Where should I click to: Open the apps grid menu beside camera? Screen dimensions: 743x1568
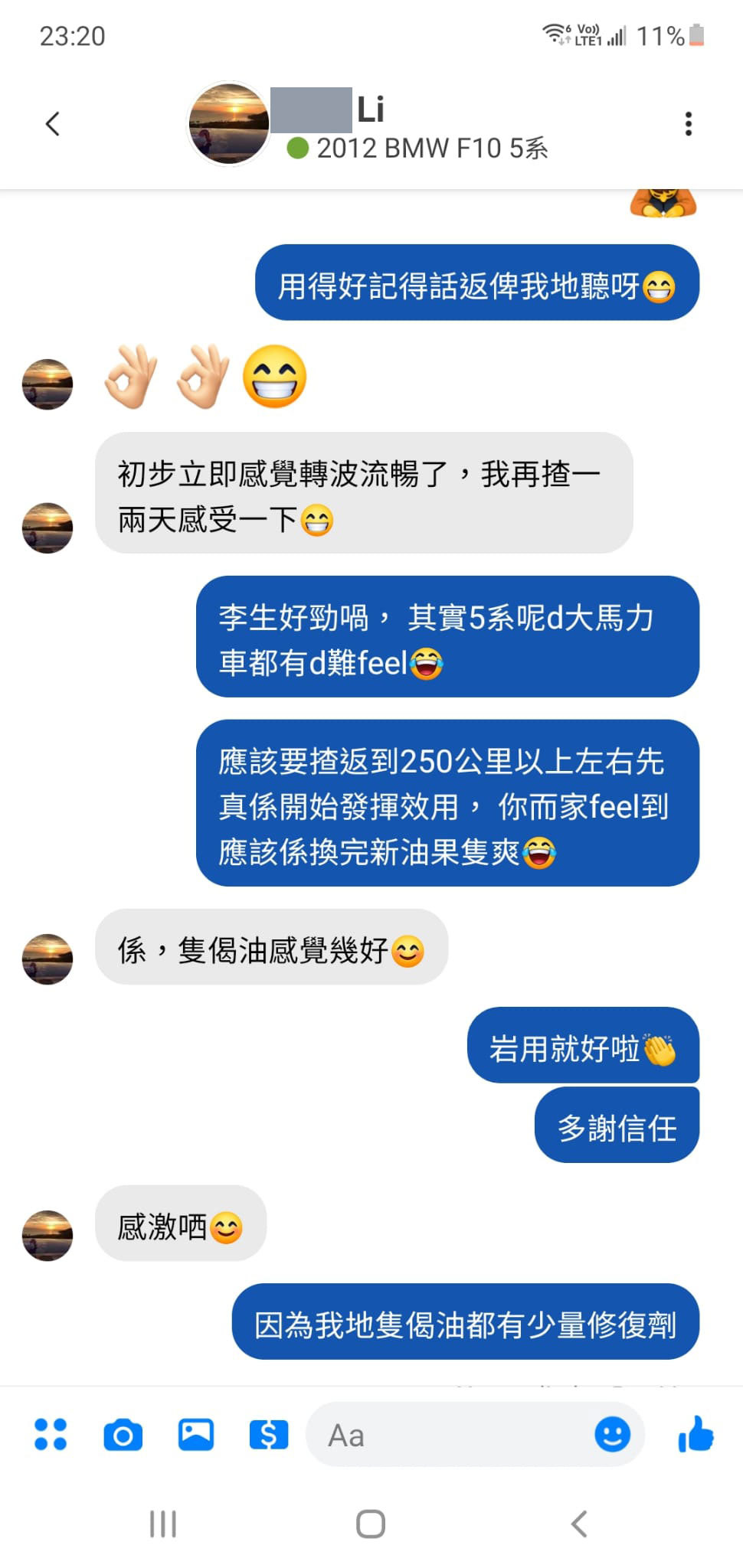tap(51, 1435)
